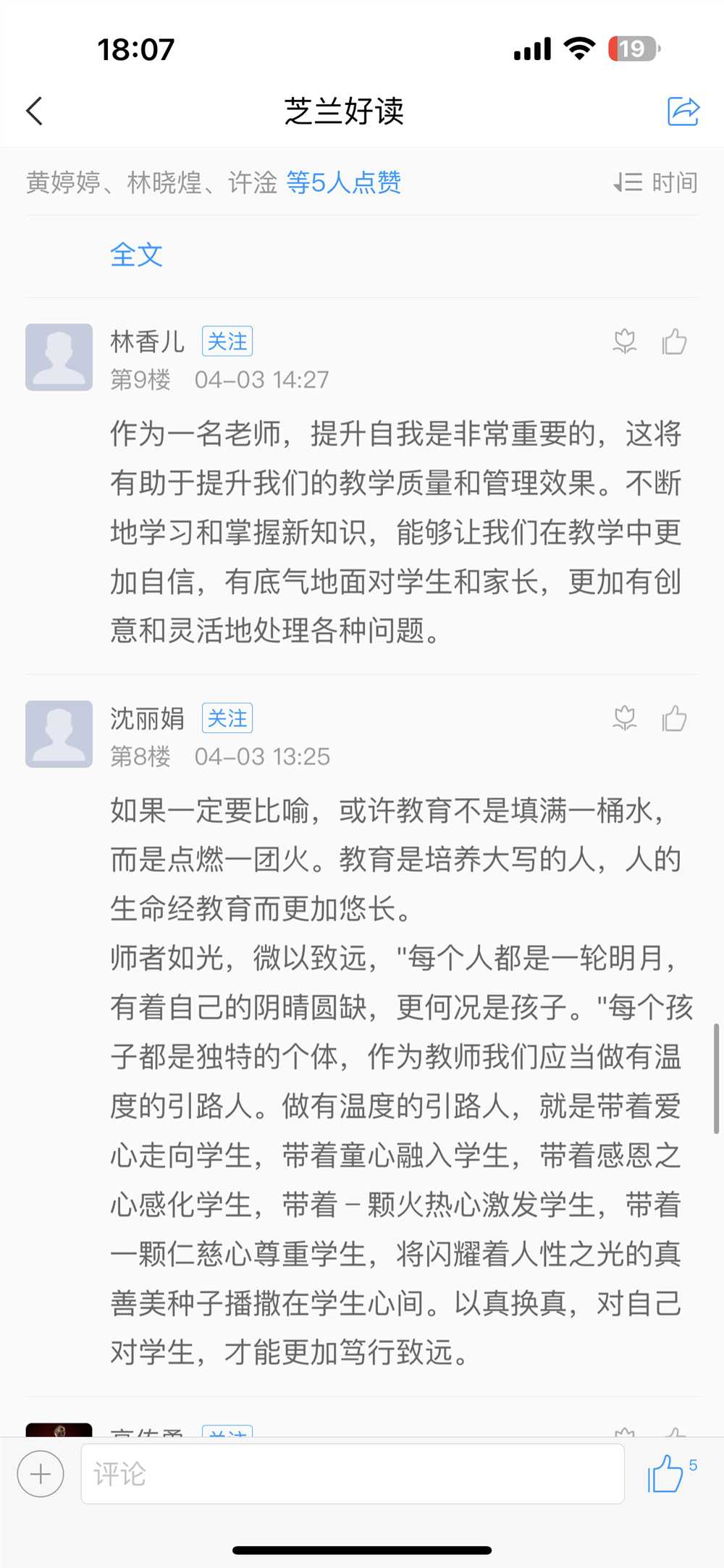The width and height of the screenshot is (724, 1568).
Task: Follow 林香儿 with the 关注 button
Action: click(227, 342)
